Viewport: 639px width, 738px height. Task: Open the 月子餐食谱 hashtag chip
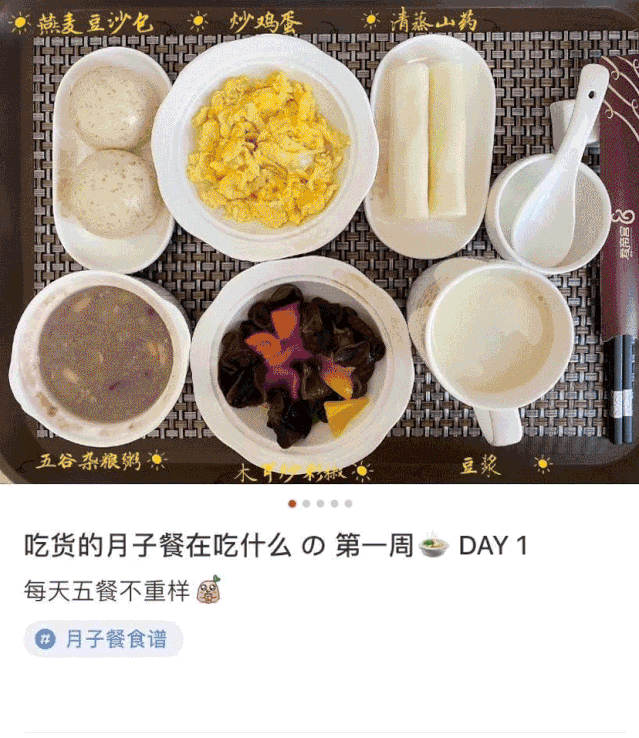[x=103, y=639]
